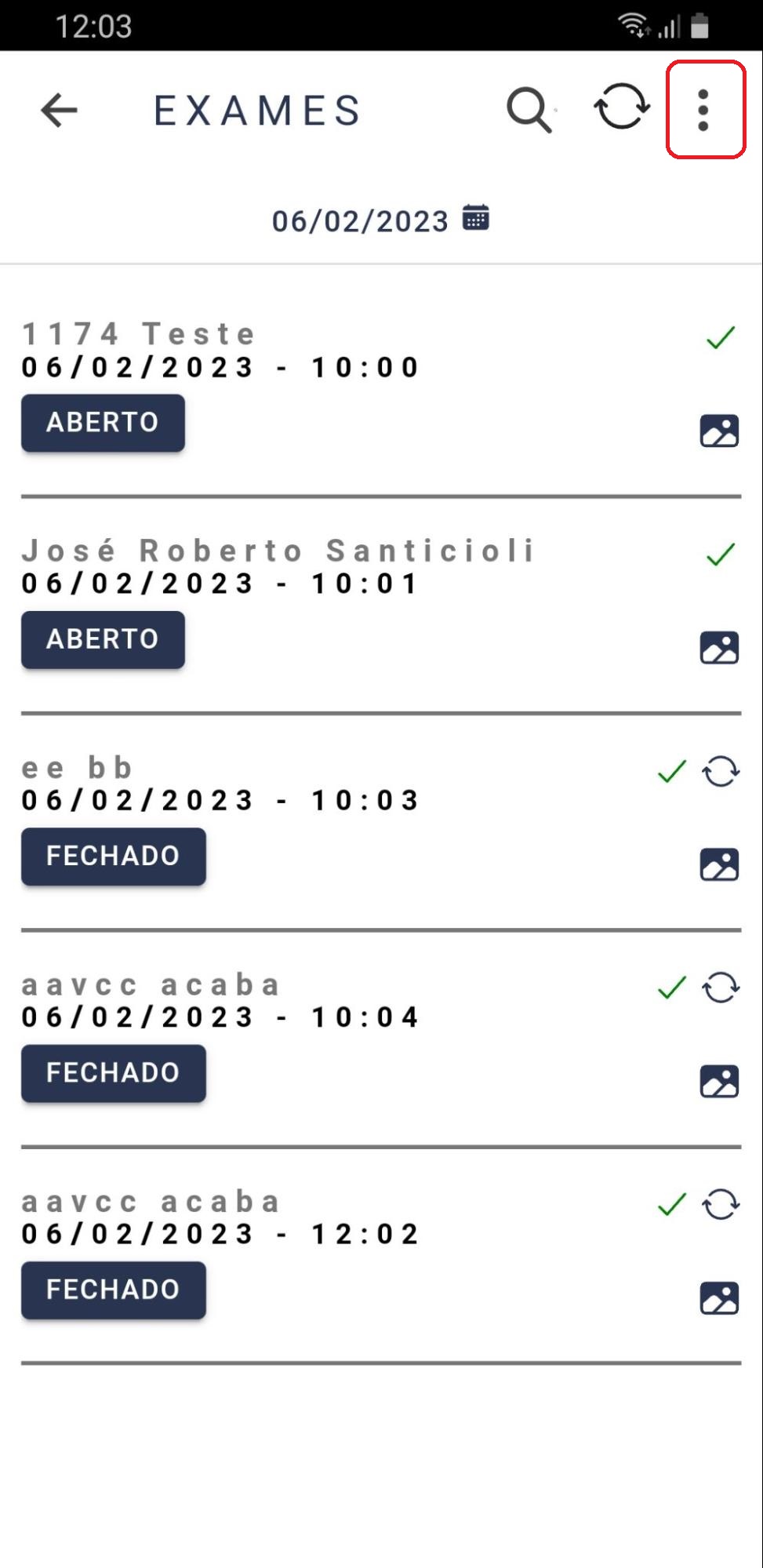Tap FECHADO button on ee bb exam
Viewport: 763px width, 1568px height.
114,857
